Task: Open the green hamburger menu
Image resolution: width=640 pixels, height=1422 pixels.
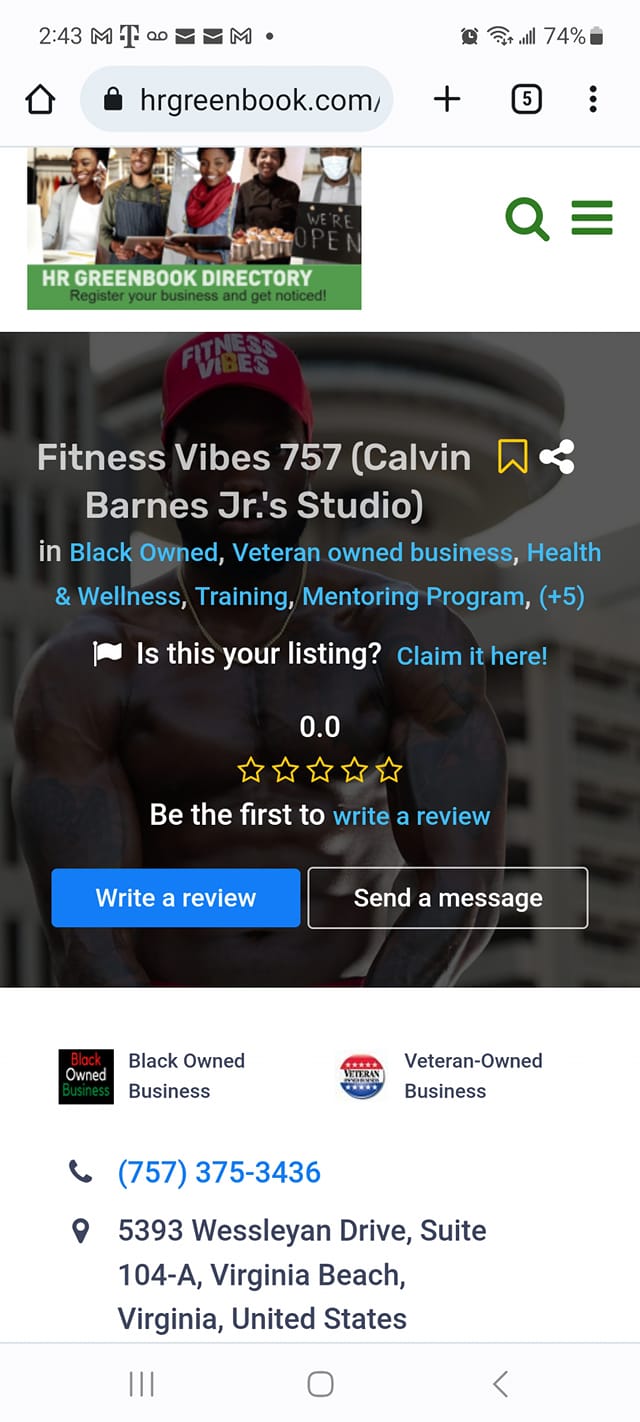Action: click(x=592, y=218)
